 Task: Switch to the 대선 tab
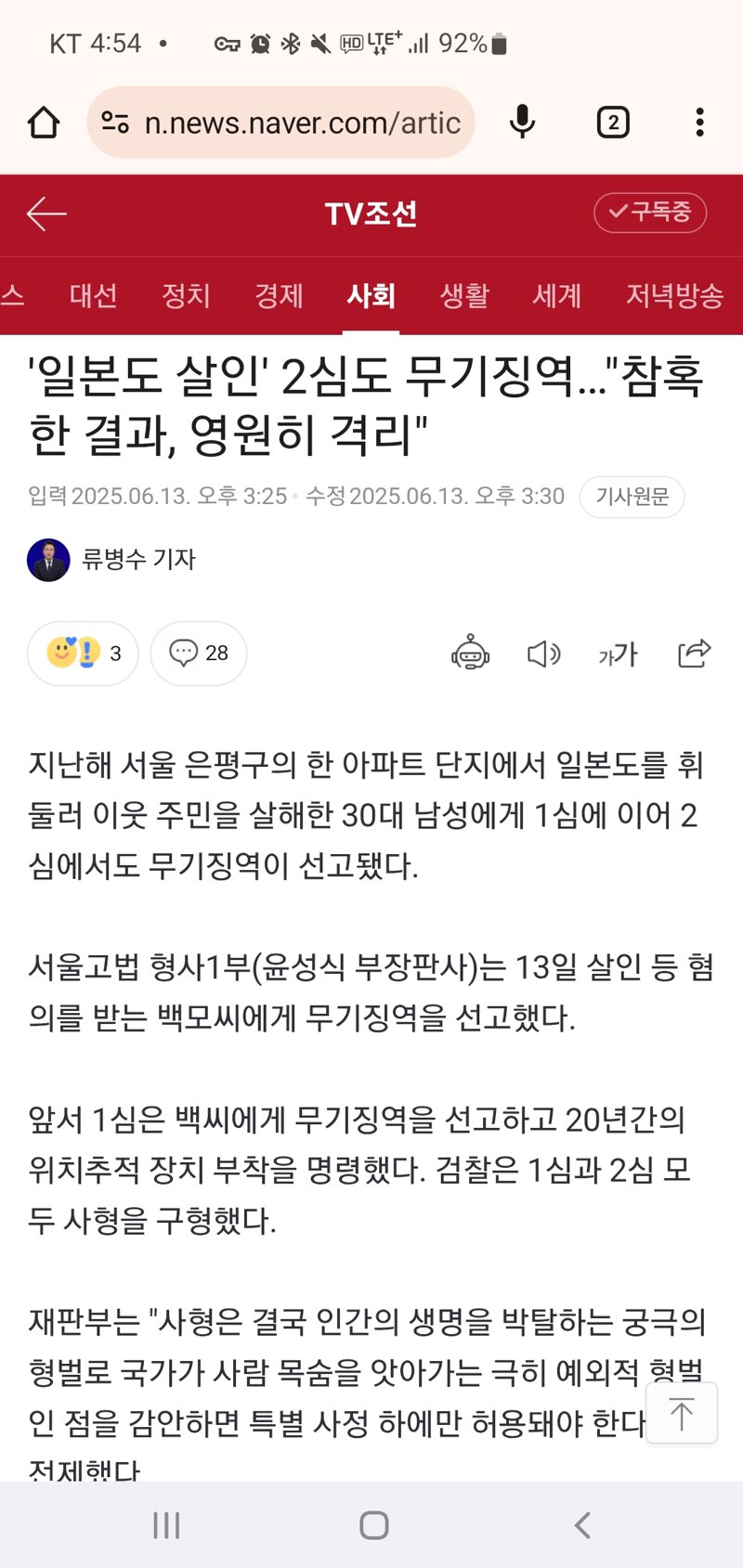93,295
